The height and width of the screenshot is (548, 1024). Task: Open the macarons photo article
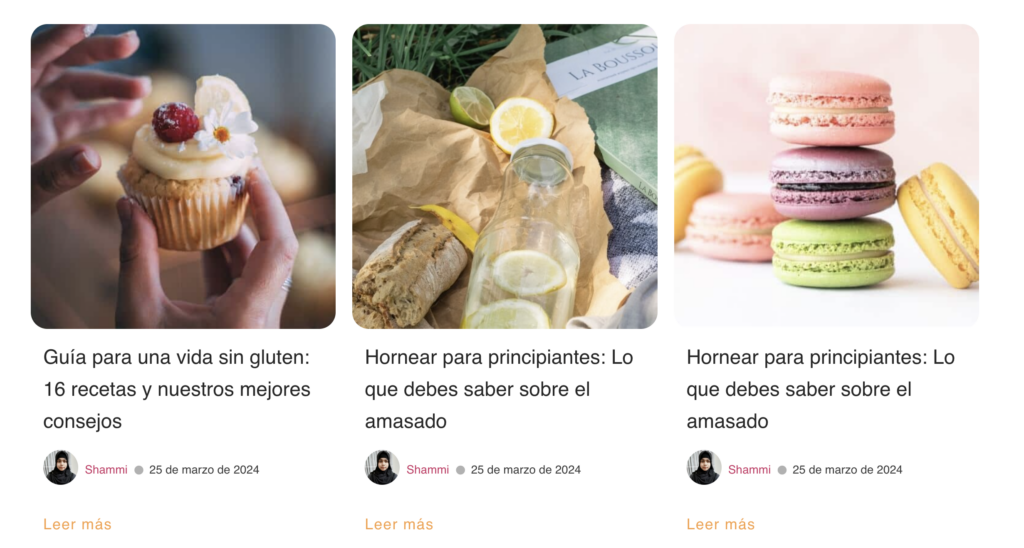pyautogui.click(x=826, y=176)
